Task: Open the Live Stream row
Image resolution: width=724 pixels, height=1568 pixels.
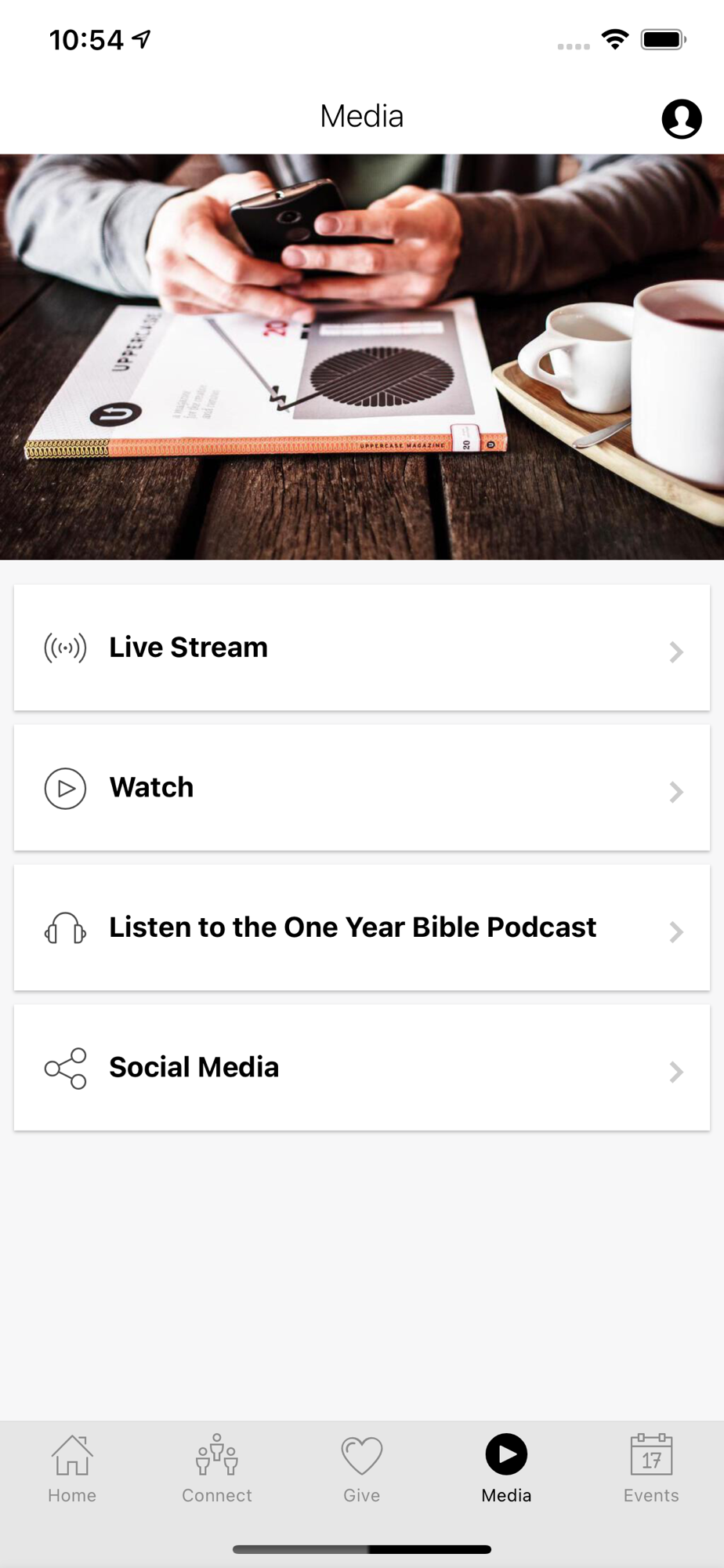Action: 362,648
